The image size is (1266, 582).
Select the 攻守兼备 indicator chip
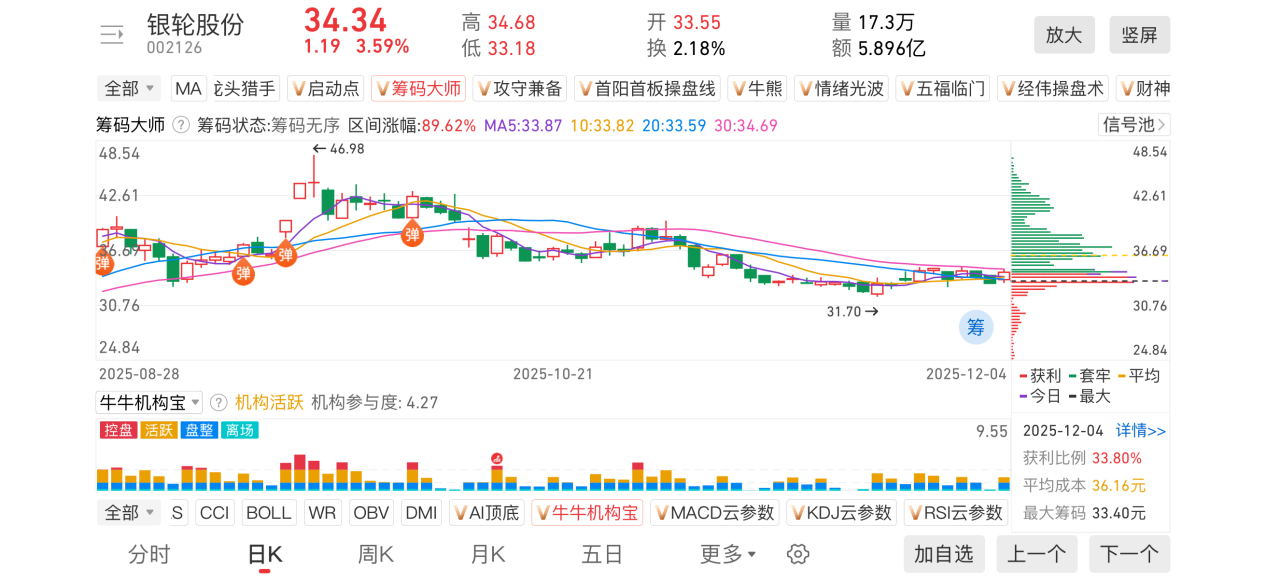[x=519, y=89]
